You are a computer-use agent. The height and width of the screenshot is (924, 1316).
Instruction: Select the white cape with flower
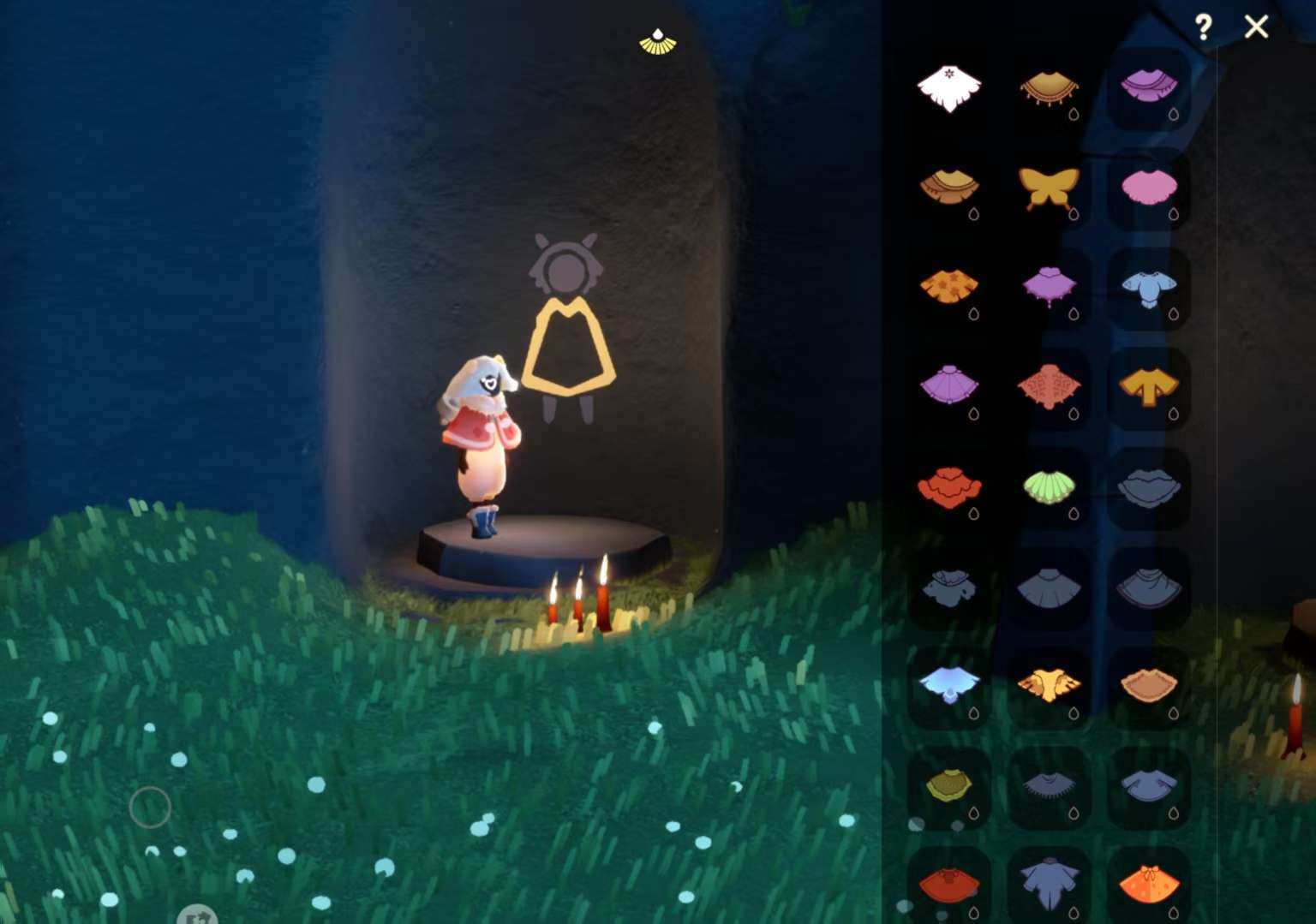(949, 88)
